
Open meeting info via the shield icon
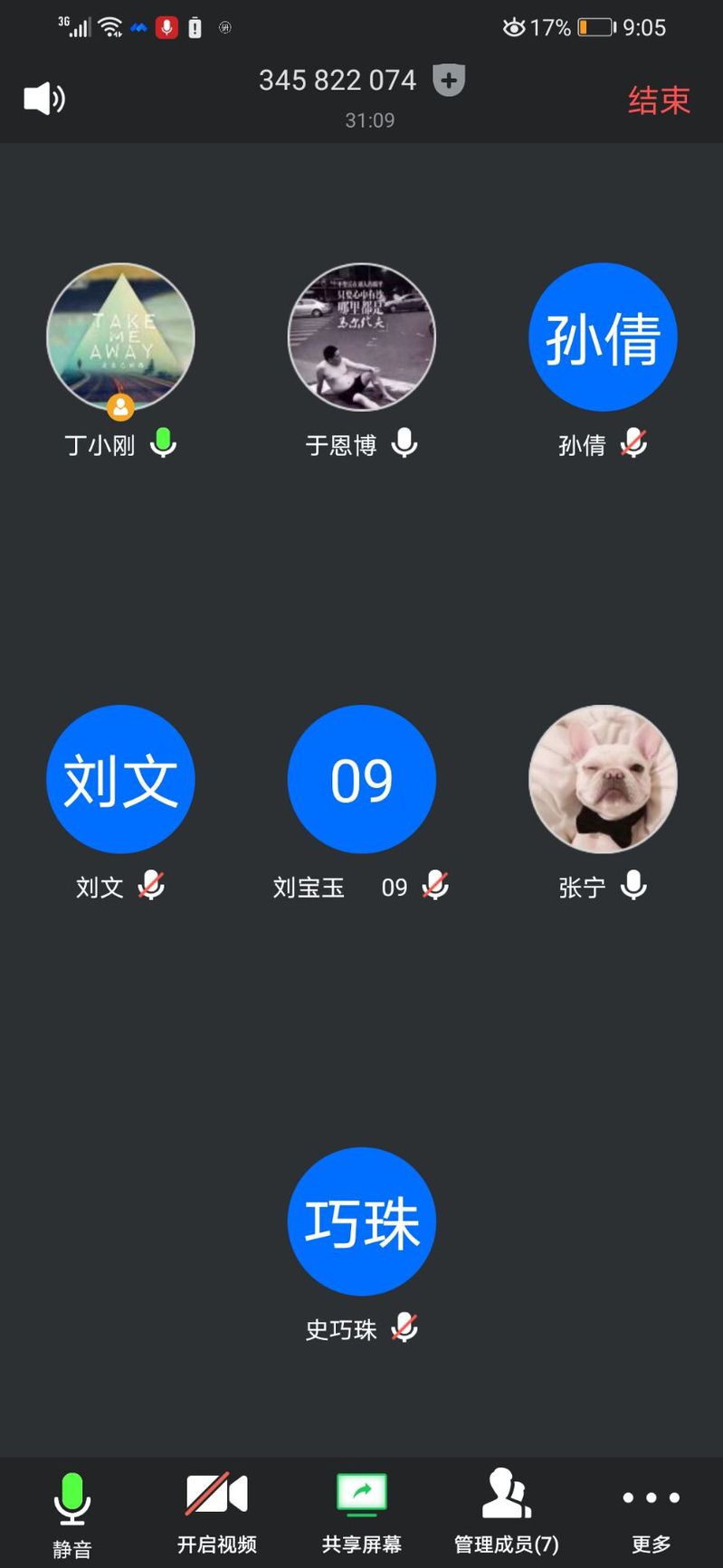pyautogui.click(x=449, y=81)
